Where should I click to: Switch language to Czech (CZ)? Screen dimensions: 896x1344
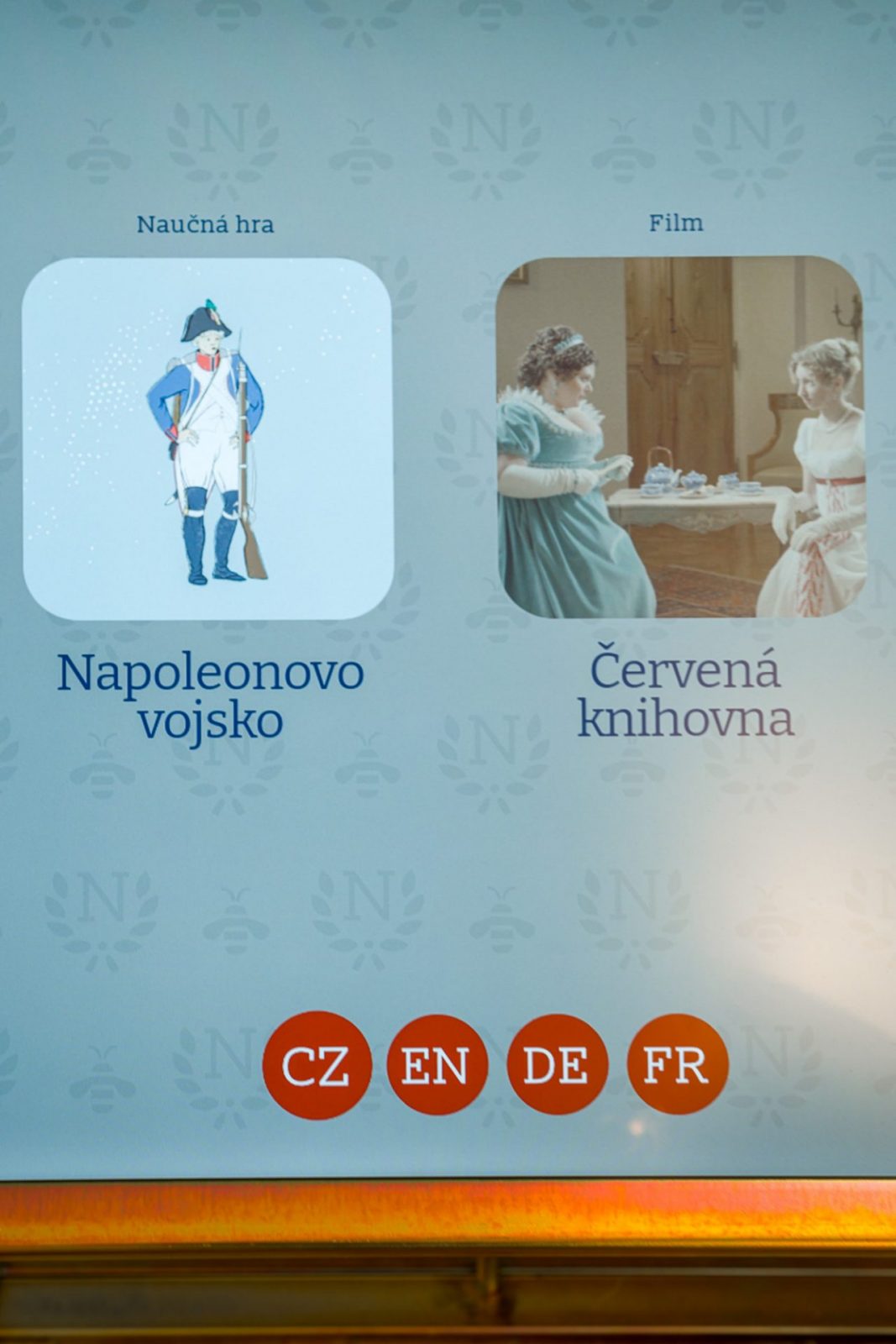coord(317,1065)
